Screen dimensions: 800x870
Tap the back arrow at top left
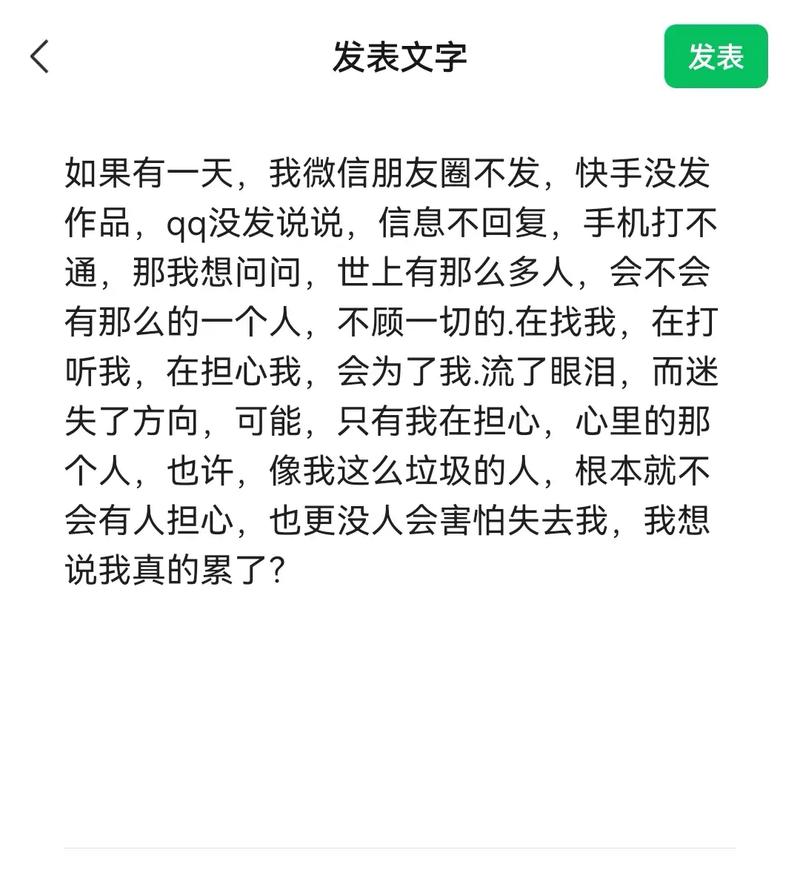(x=38, y=58)
